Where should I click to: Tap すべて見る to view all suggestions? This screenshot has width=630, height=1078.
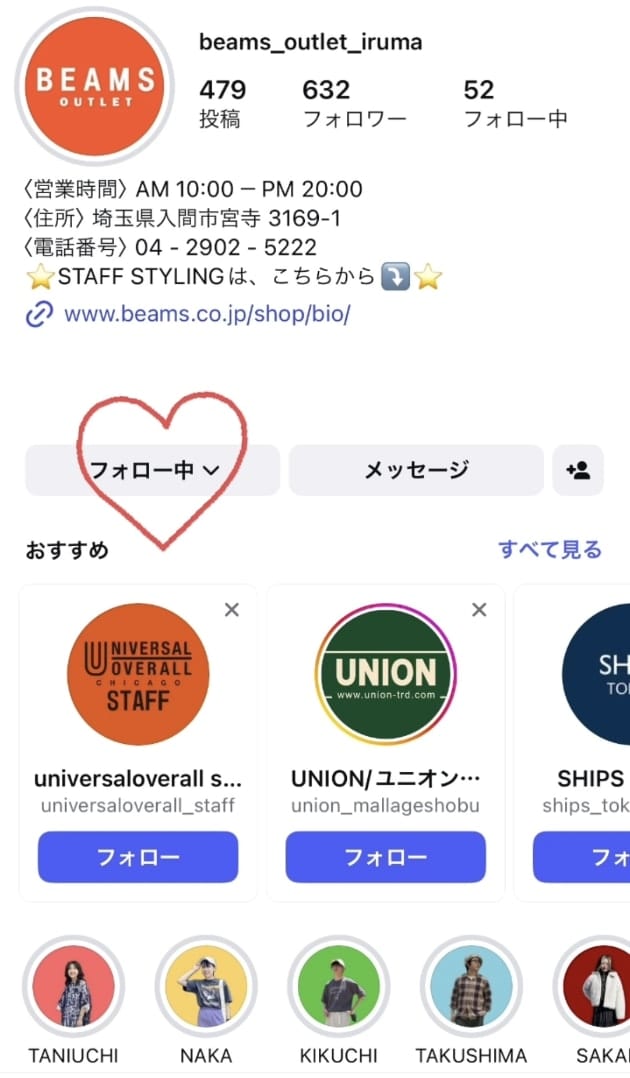coord(550,550)
